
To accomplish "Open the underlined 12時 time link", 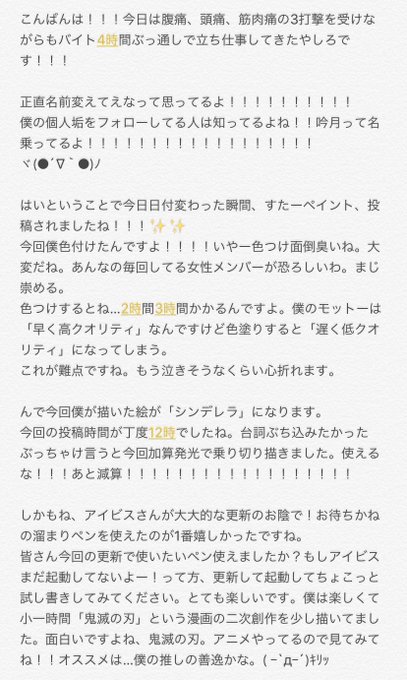I will pos(162,433).
